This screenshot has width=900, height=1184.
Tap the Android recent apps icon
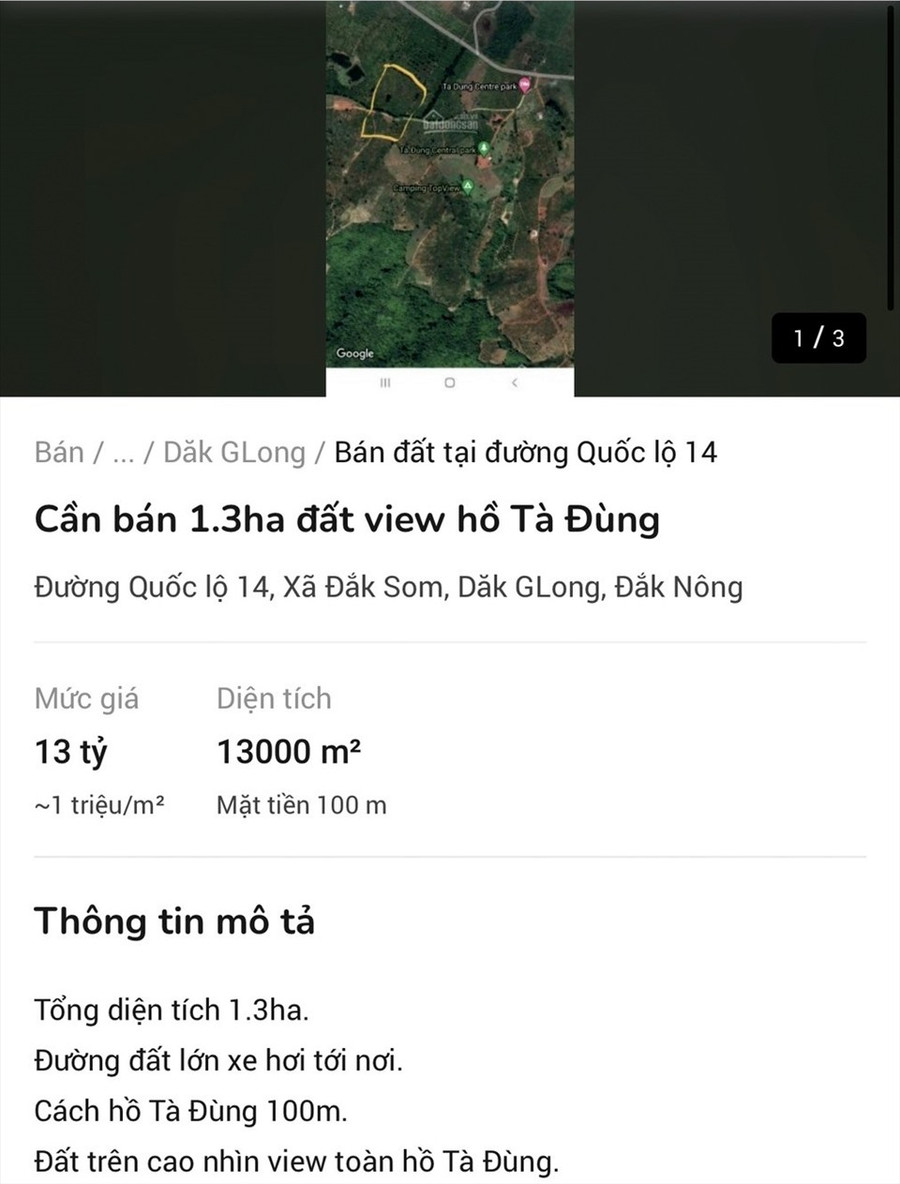pos(384,382)
